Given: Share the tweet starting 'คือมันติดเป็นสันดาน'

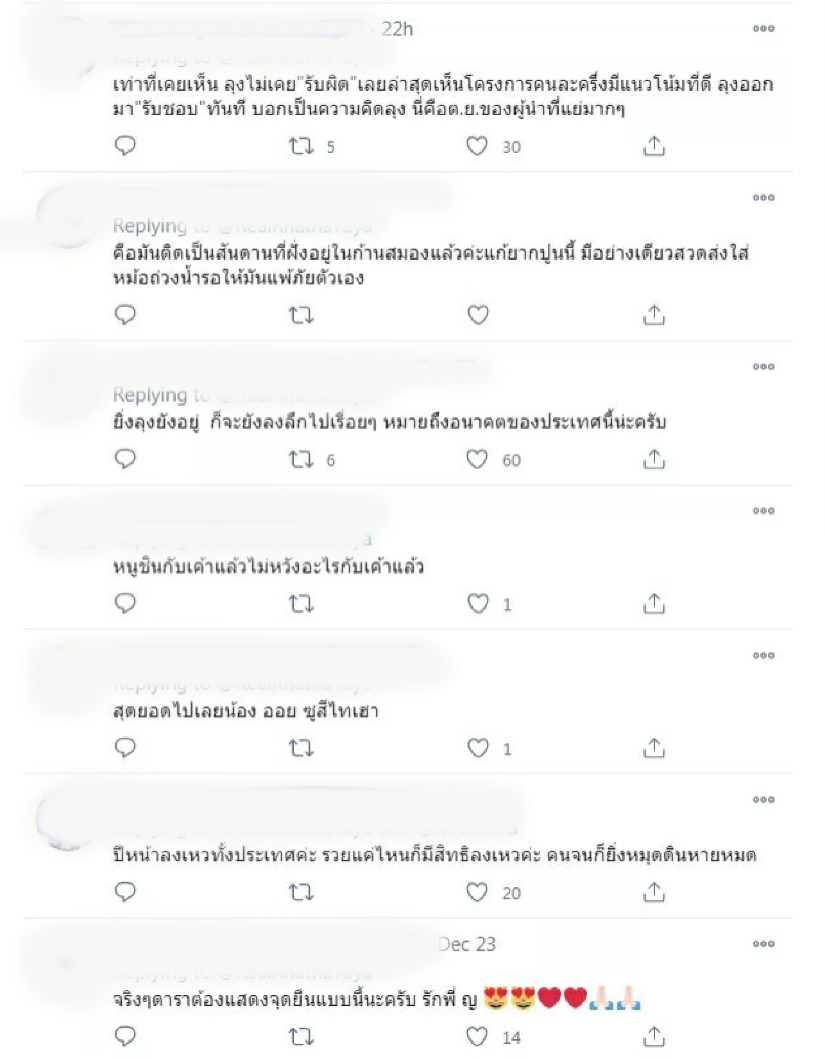Looking at the screenshot, I should click(652, 315).
